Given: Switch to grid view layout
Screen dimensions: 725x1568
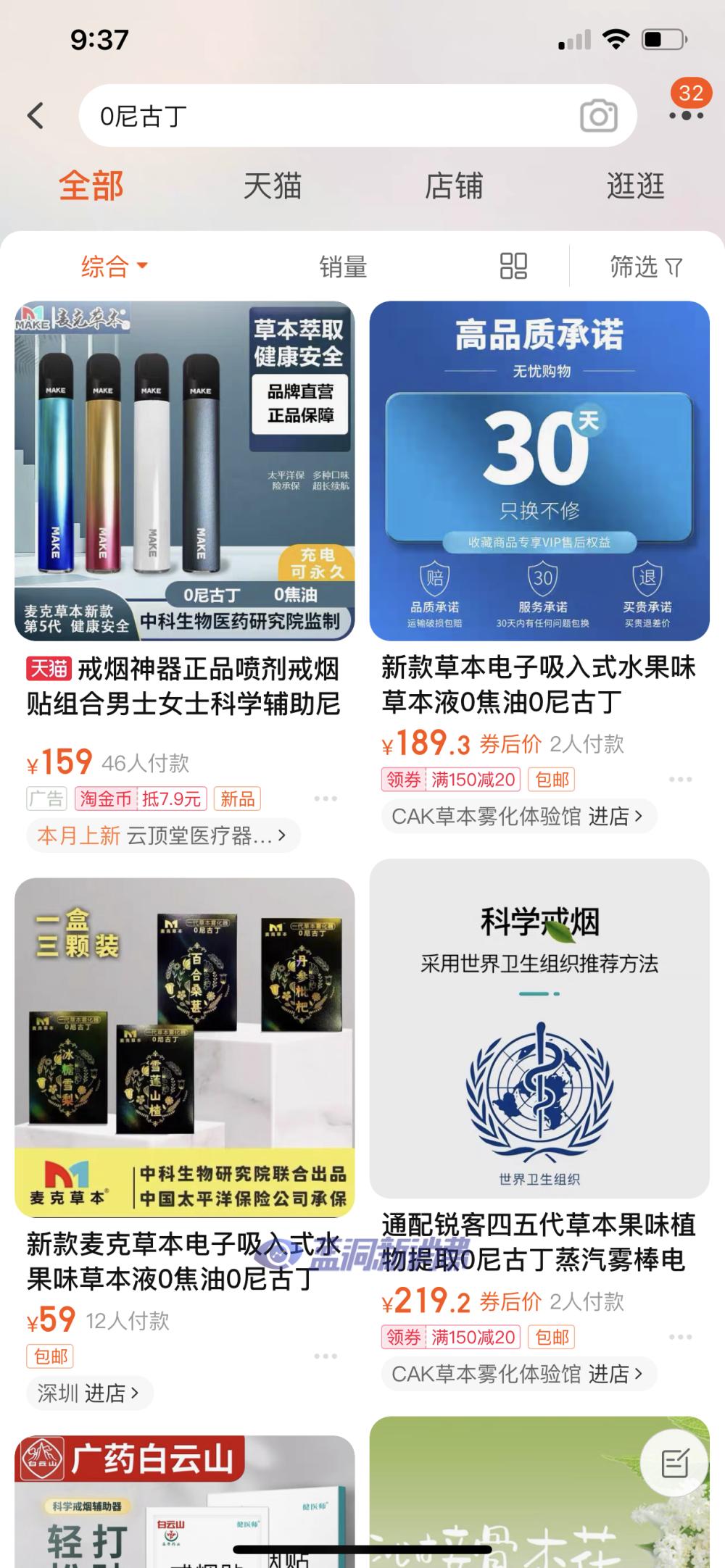Looking at the screenshot, I should click(x=512, y=267).
